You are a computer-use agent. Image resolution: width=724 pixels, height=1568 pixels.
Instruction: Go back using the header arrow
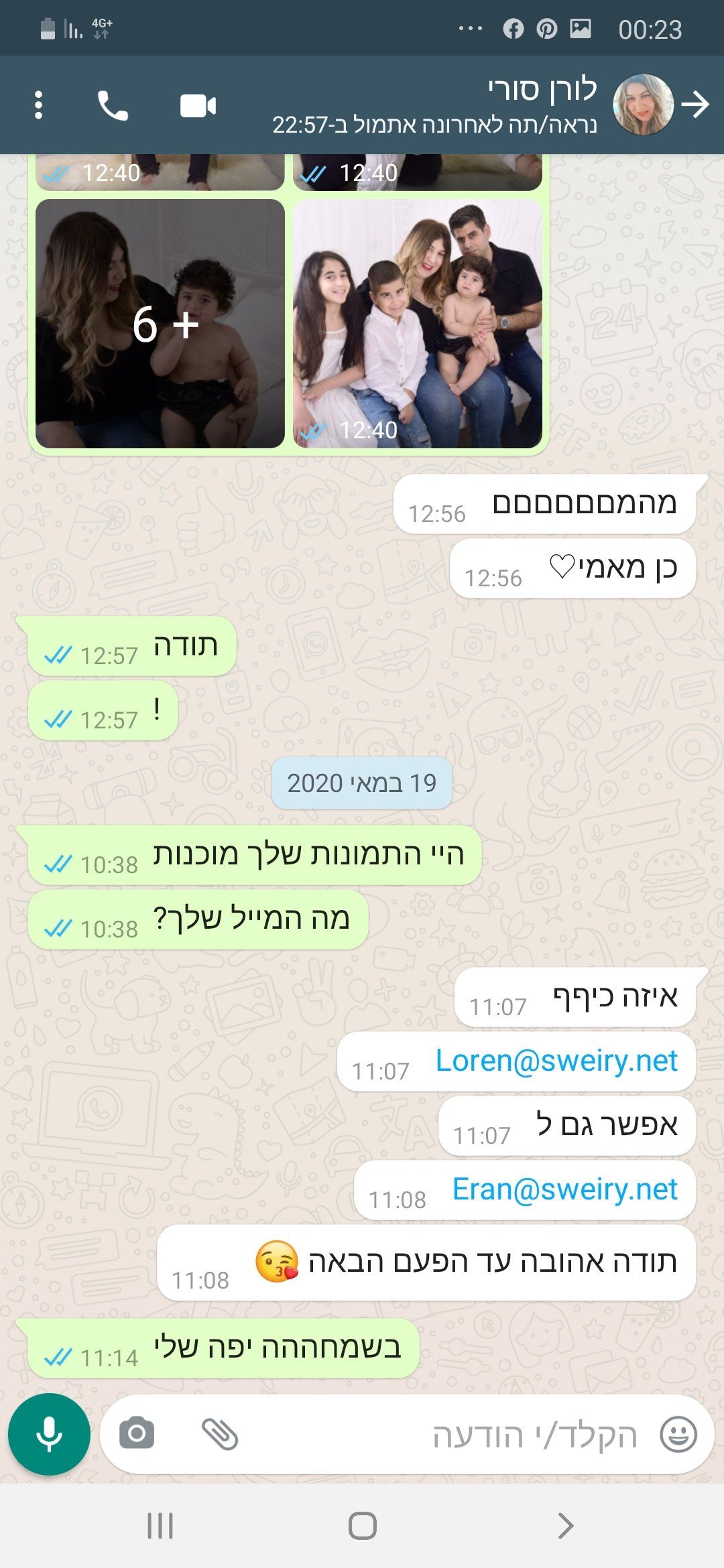(x=695, y=105)
